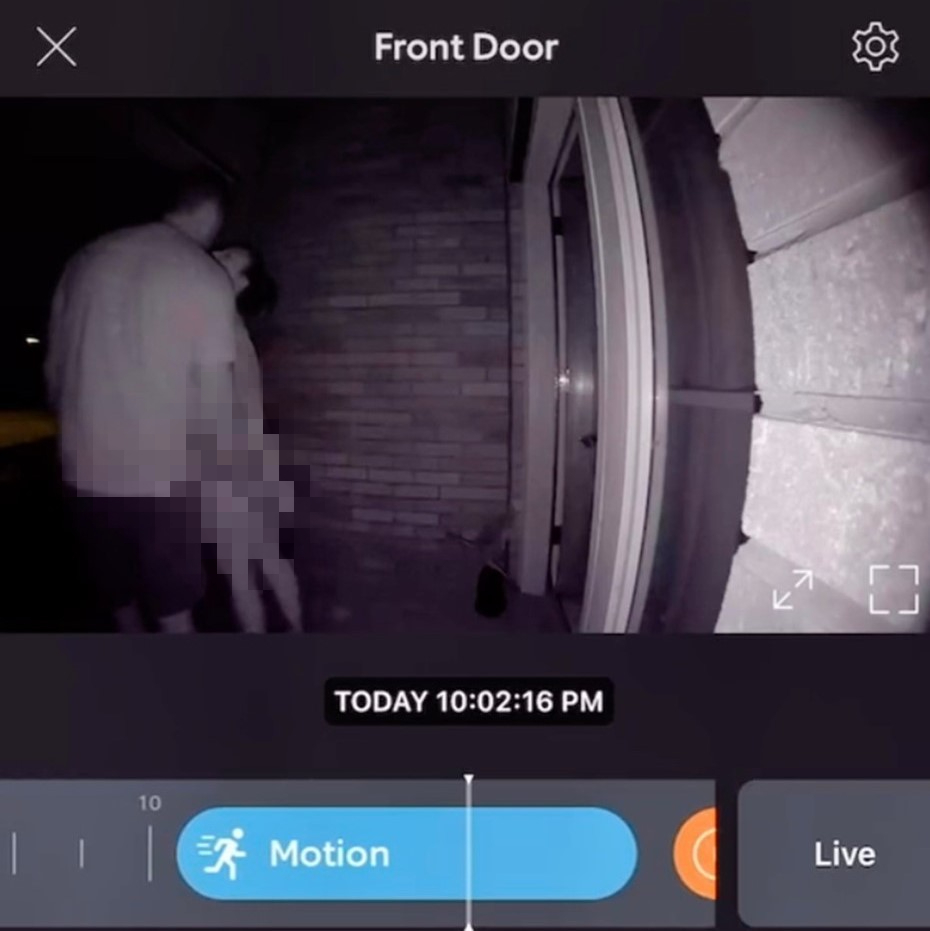This screenshot has height=931, width=930.
Task: Enter fullscreen with the square brackets icon
Action: (x=893, y=589)
